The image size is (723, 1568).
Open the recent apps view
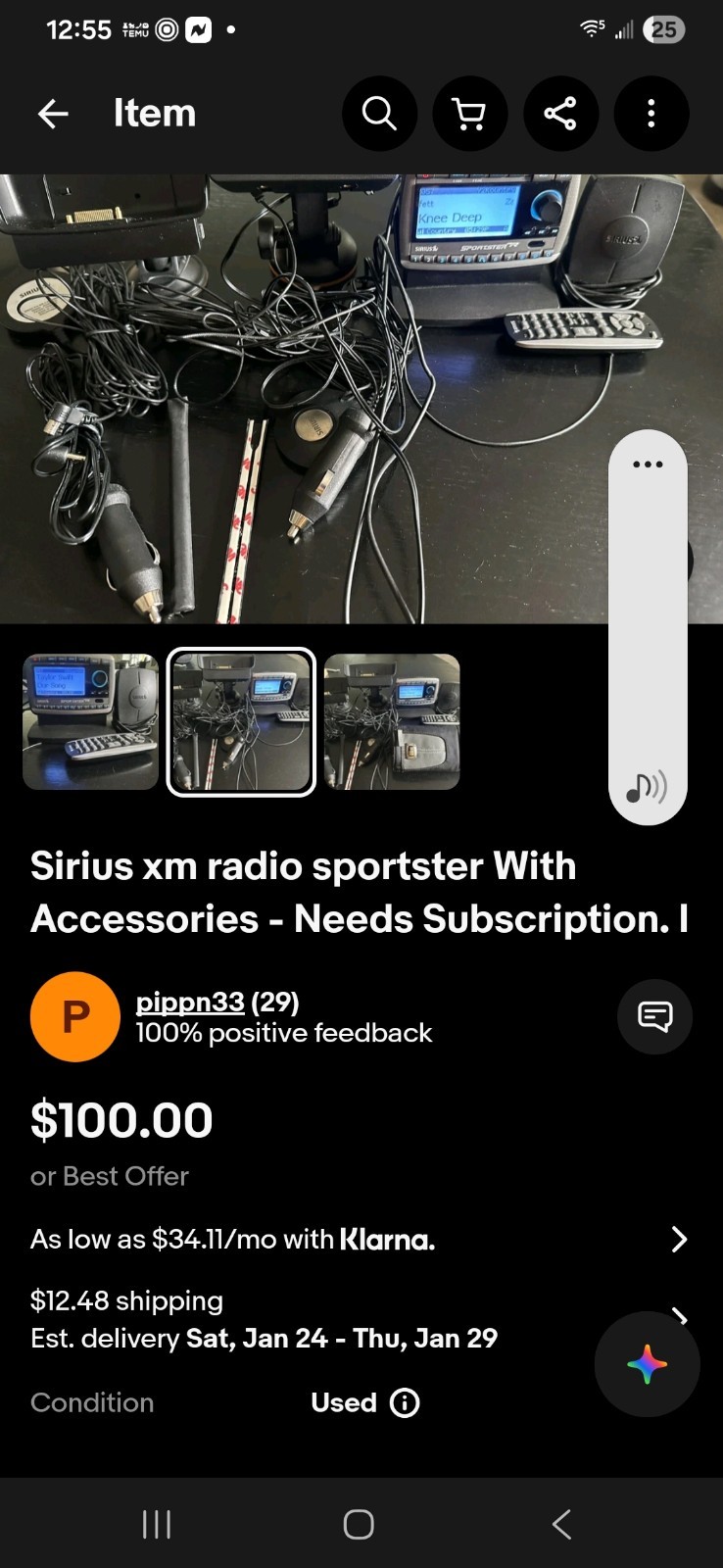tap(157, 1524)
